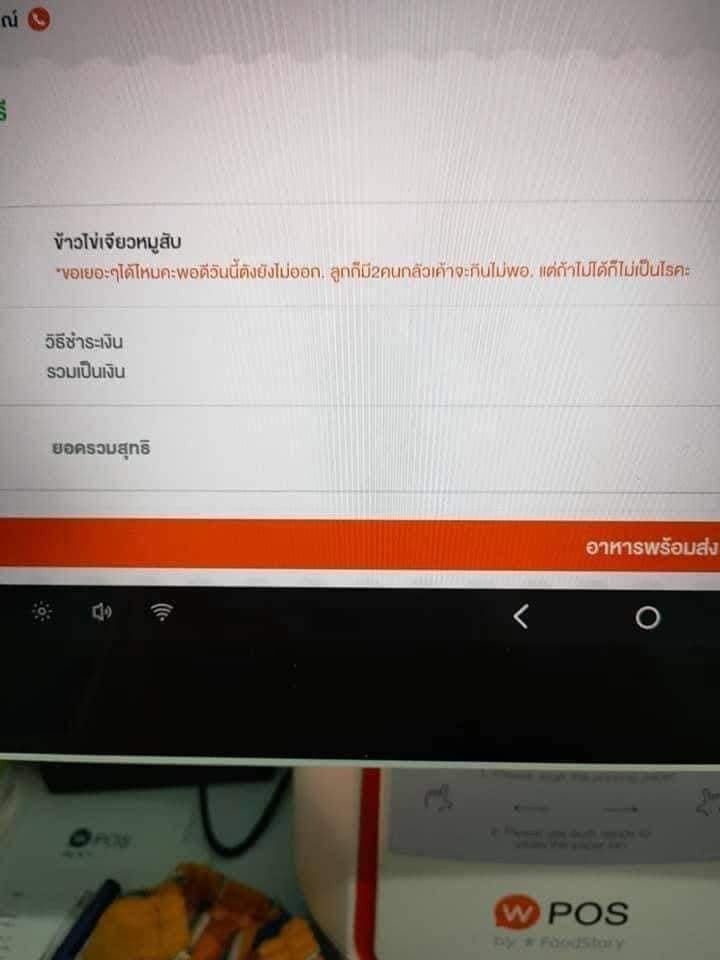Call the customer via the phone icon
Viewport: 720px width, 960px height.
39,19
